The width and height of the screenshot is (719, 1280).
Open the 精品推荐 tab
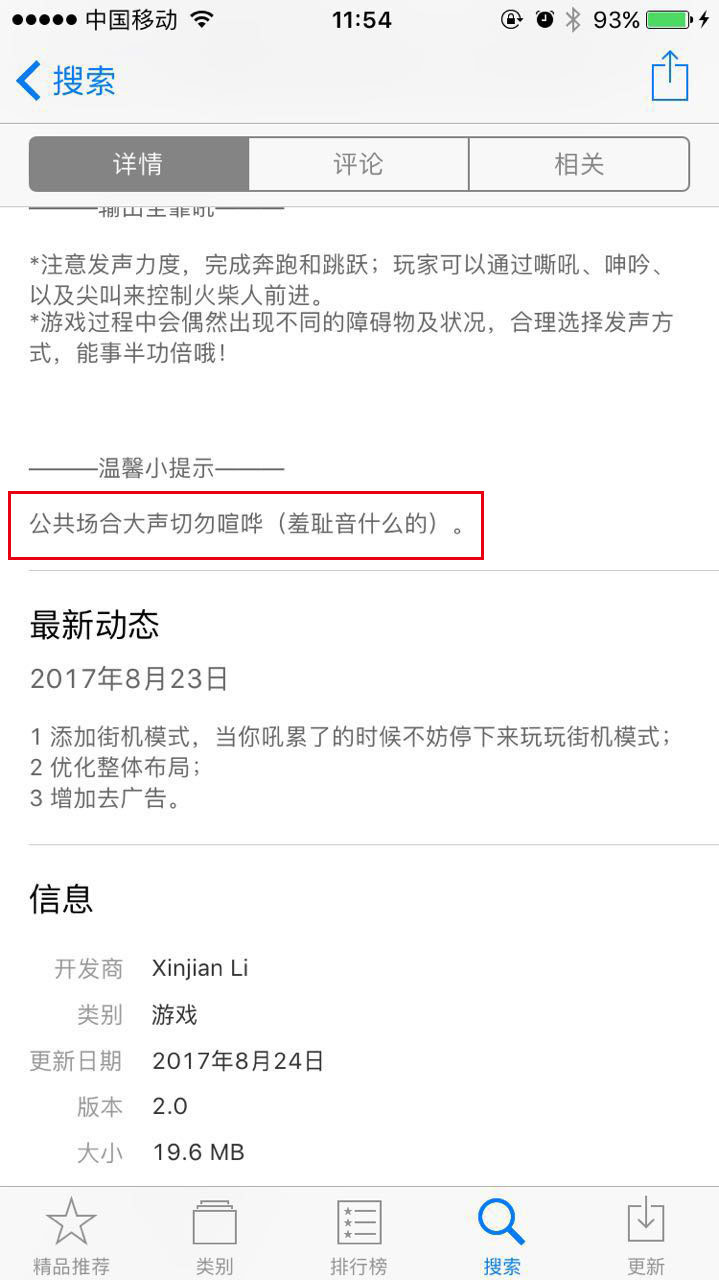[x=71, y=1236]
